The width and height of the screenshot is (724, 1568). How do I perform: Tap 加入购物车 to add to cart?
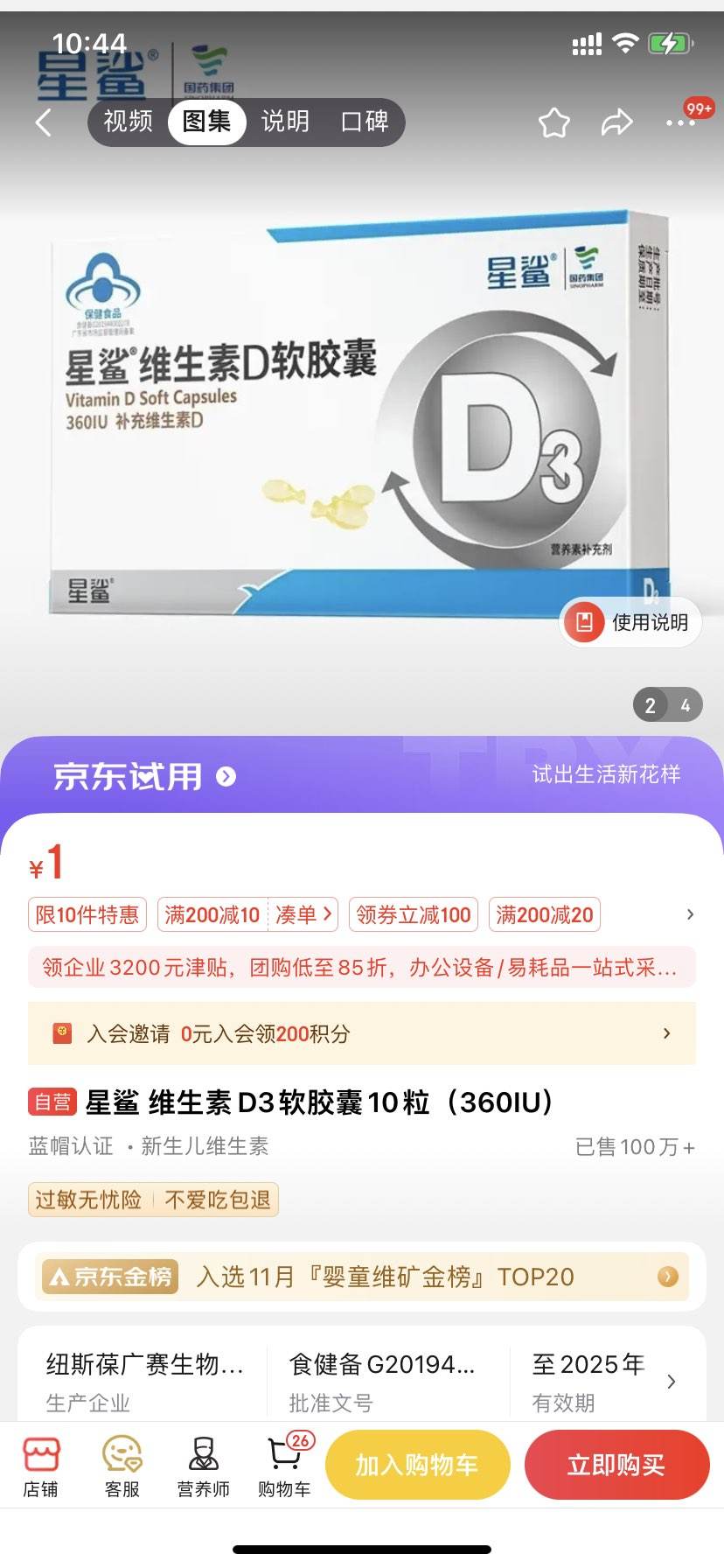tap(417, 1465)
